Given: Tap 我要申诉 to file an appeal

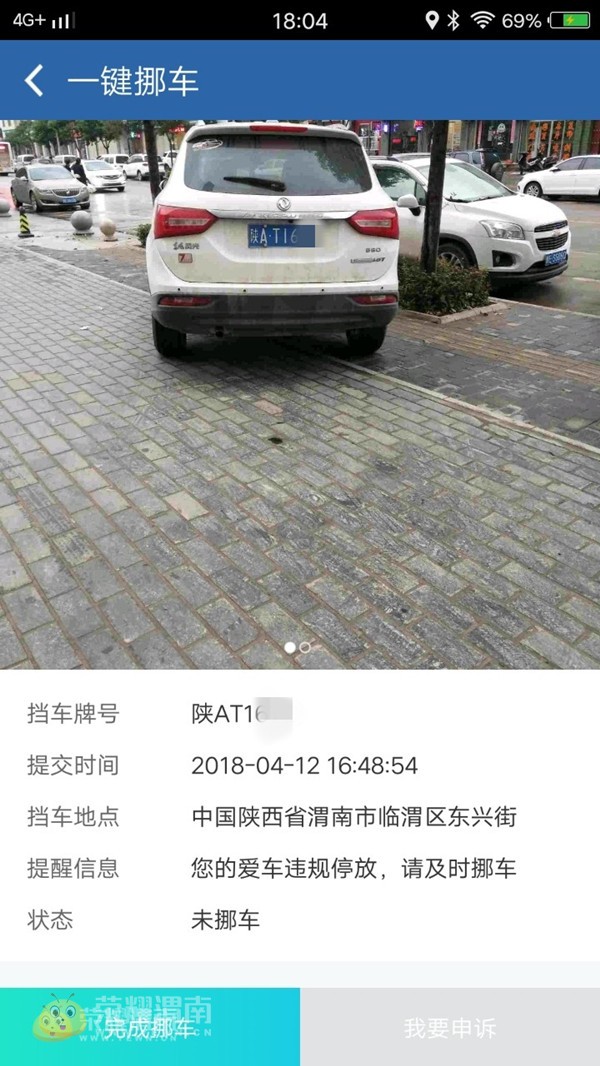Looking at the screenshot, I should pos(450,1027).
